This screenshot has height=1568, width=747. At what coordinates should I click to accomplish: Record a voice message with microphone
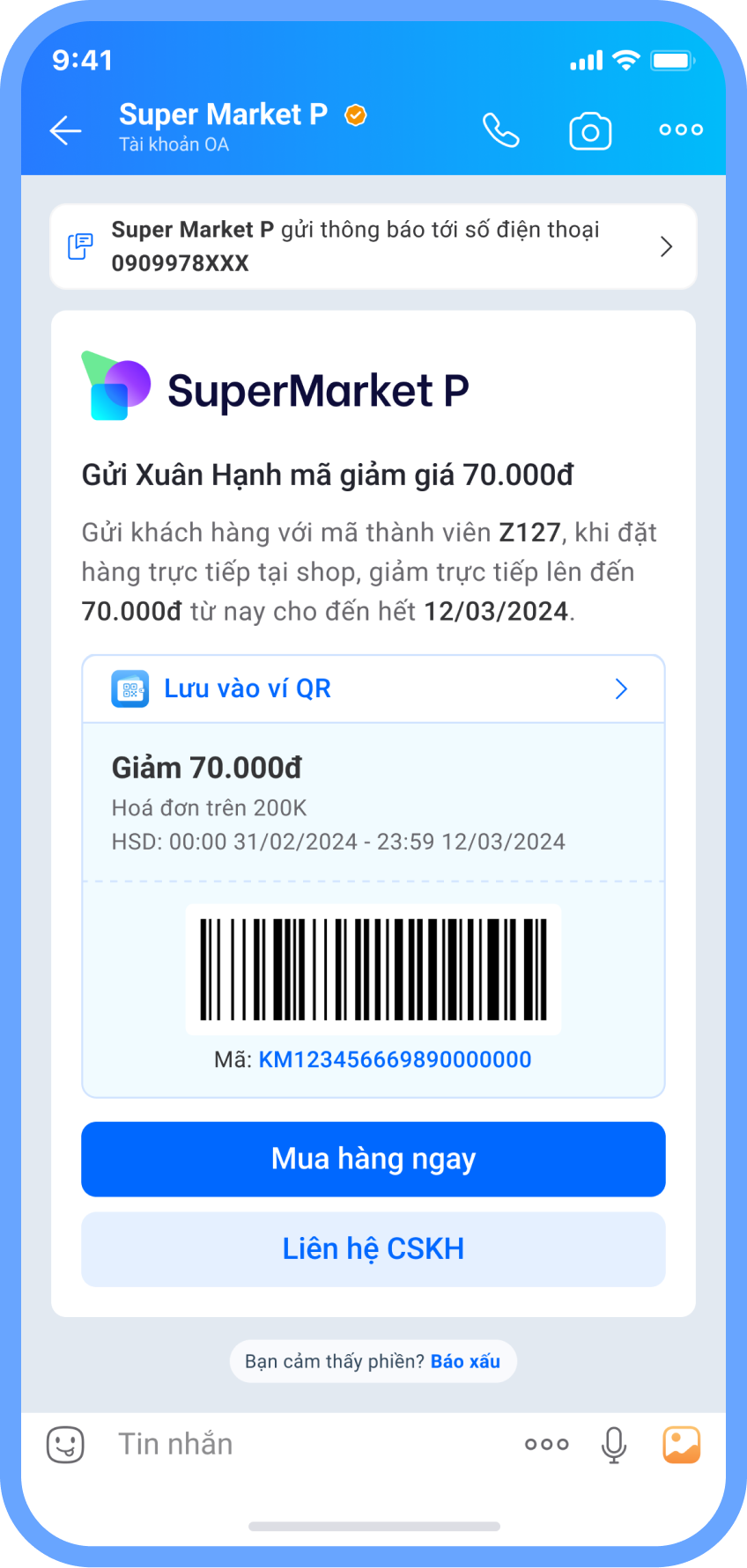(x=614, y=1445)
